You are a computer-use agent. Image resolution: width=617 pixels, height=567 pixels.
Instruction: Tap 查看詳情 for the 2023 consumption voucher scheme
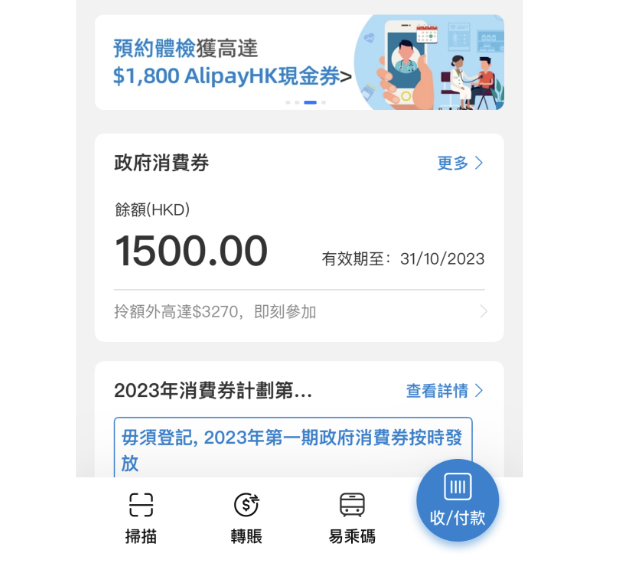[444, 391]
